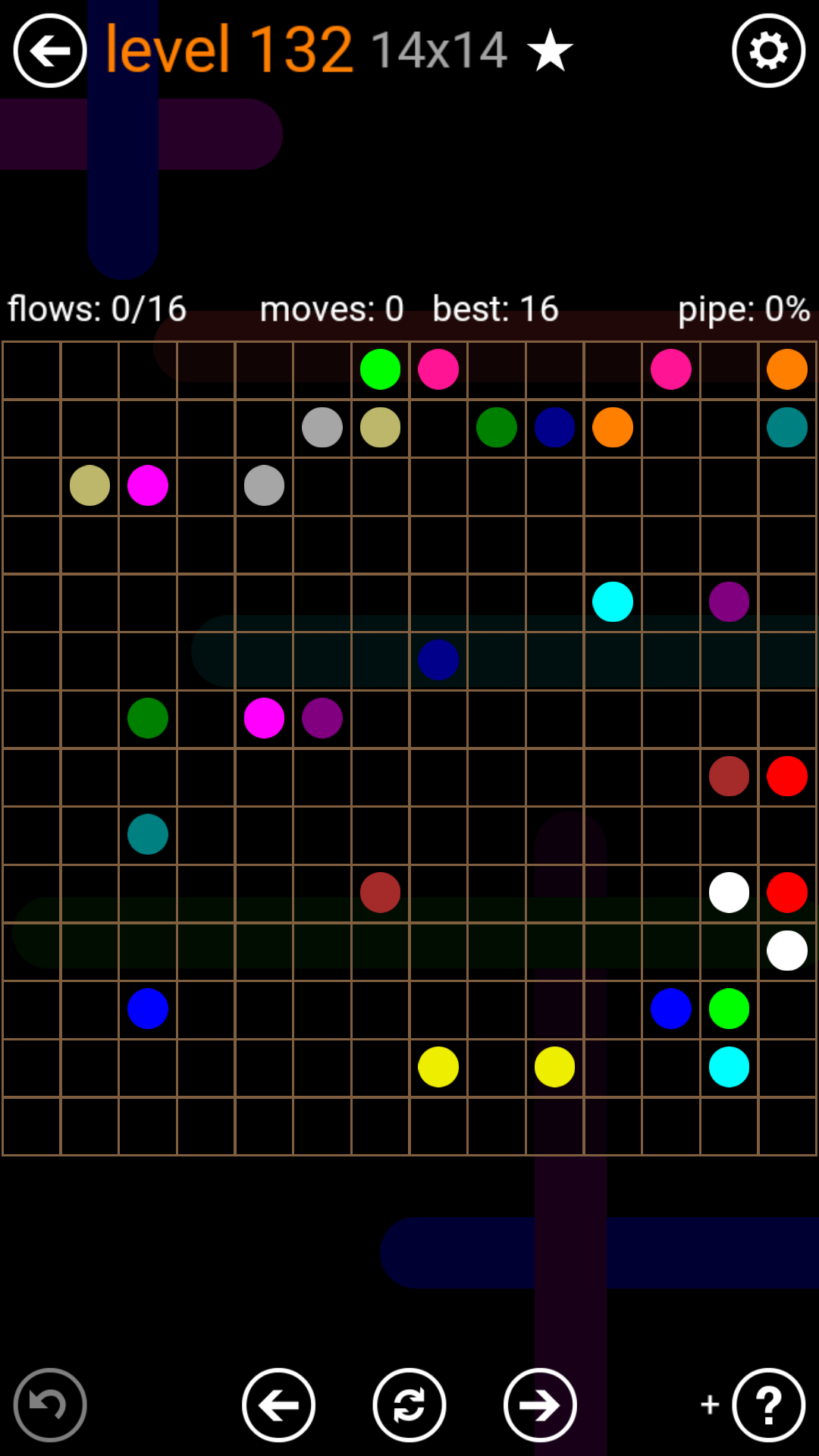Get a hint with the question mark

768,1404
